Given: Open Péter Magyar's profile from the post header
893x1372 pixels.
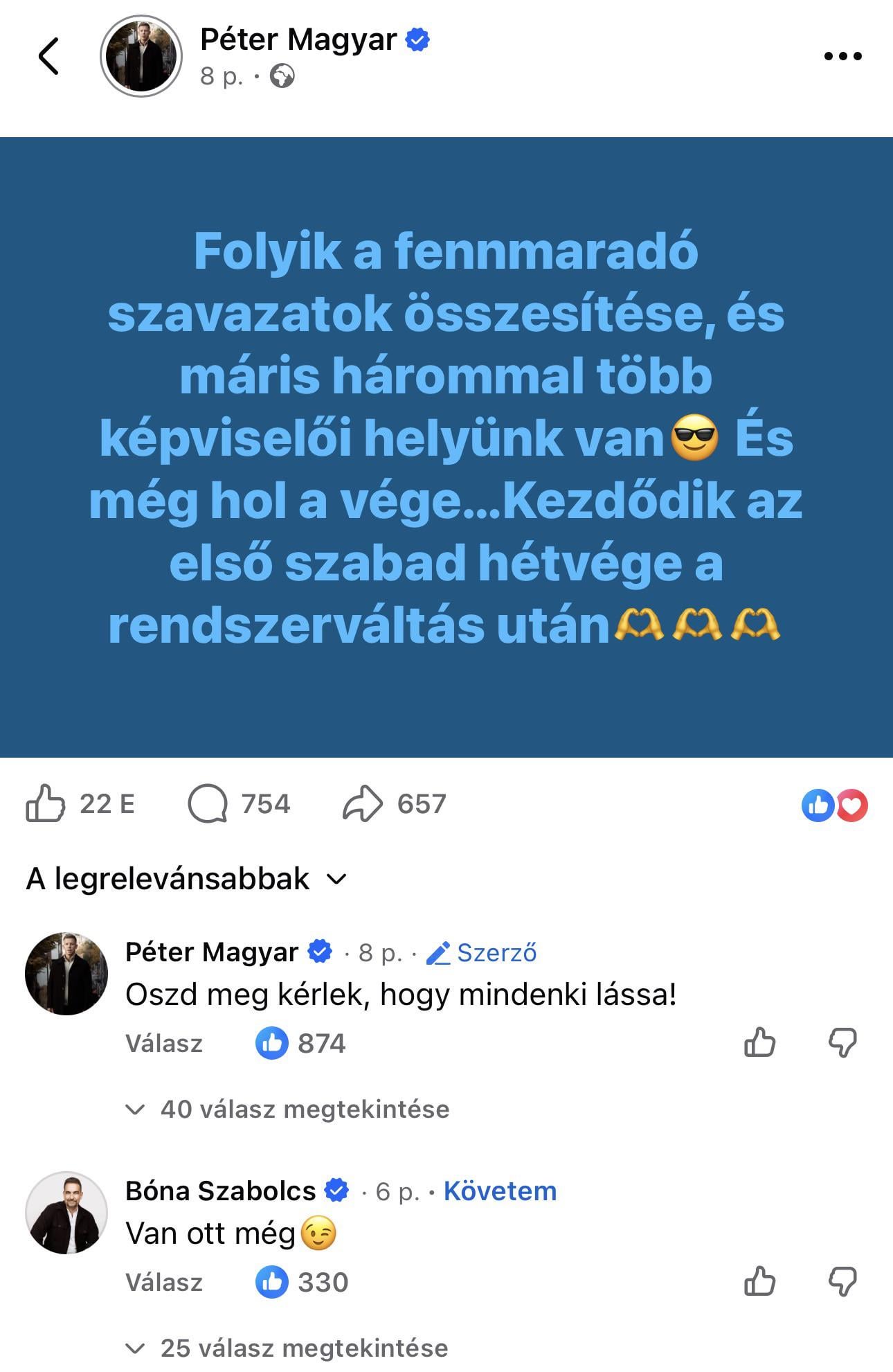Looking at the screenshot, I should [298, 40].
